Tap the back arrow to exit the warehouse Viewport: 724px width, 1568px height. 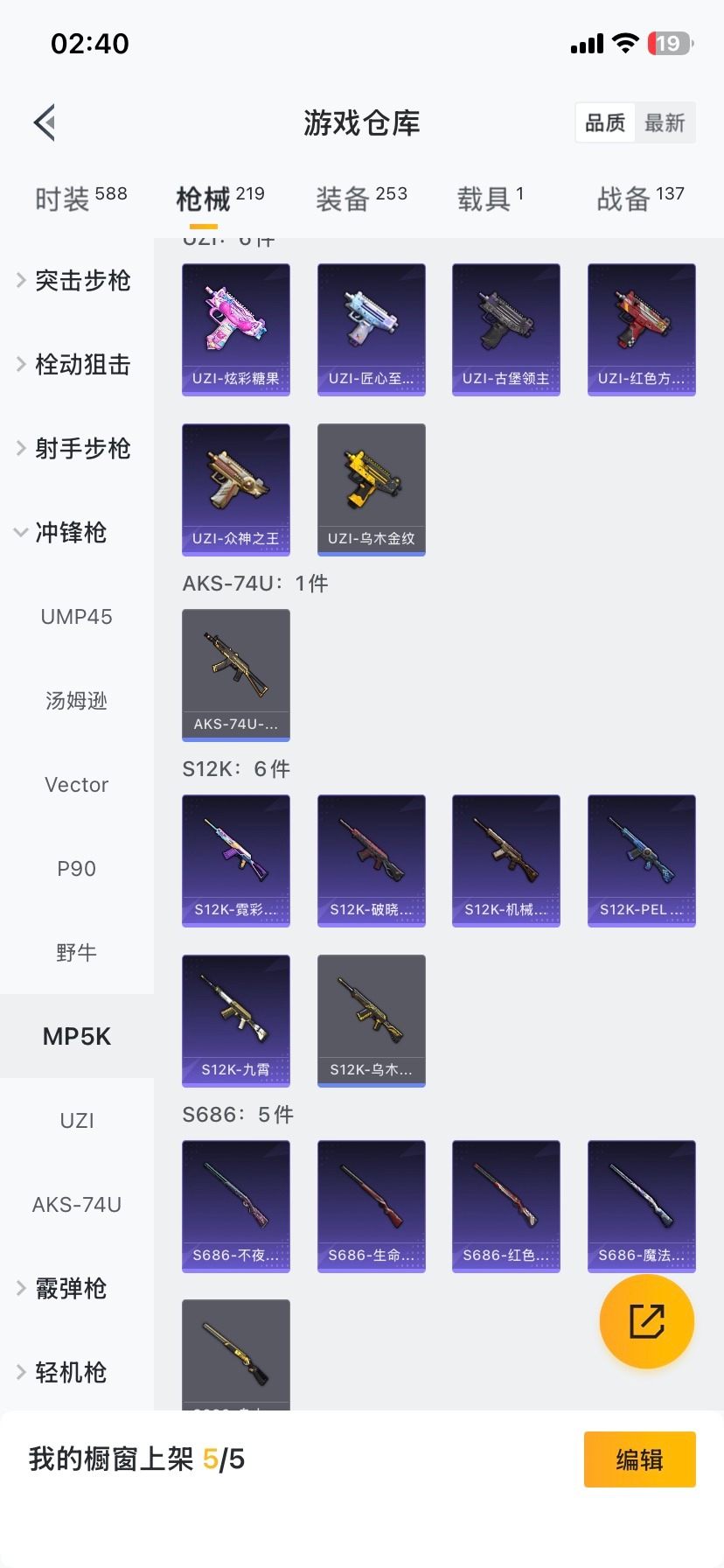tap(44, 122)
